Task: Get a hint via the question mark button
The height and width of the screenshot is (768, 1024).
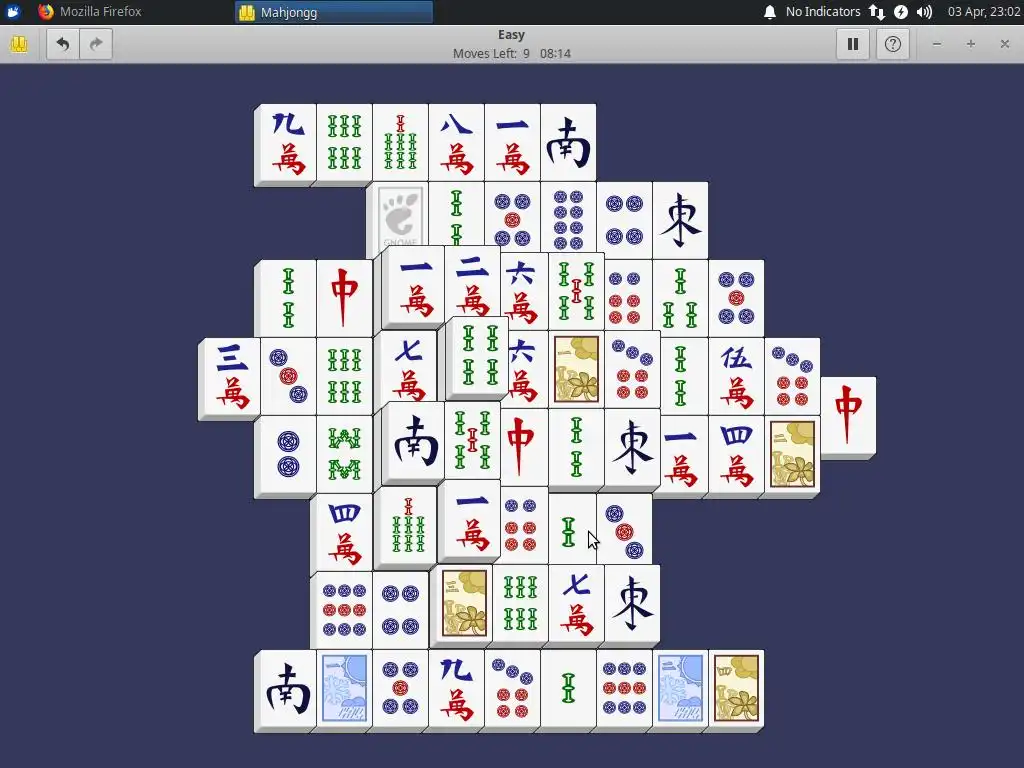Action: (893, 44)
